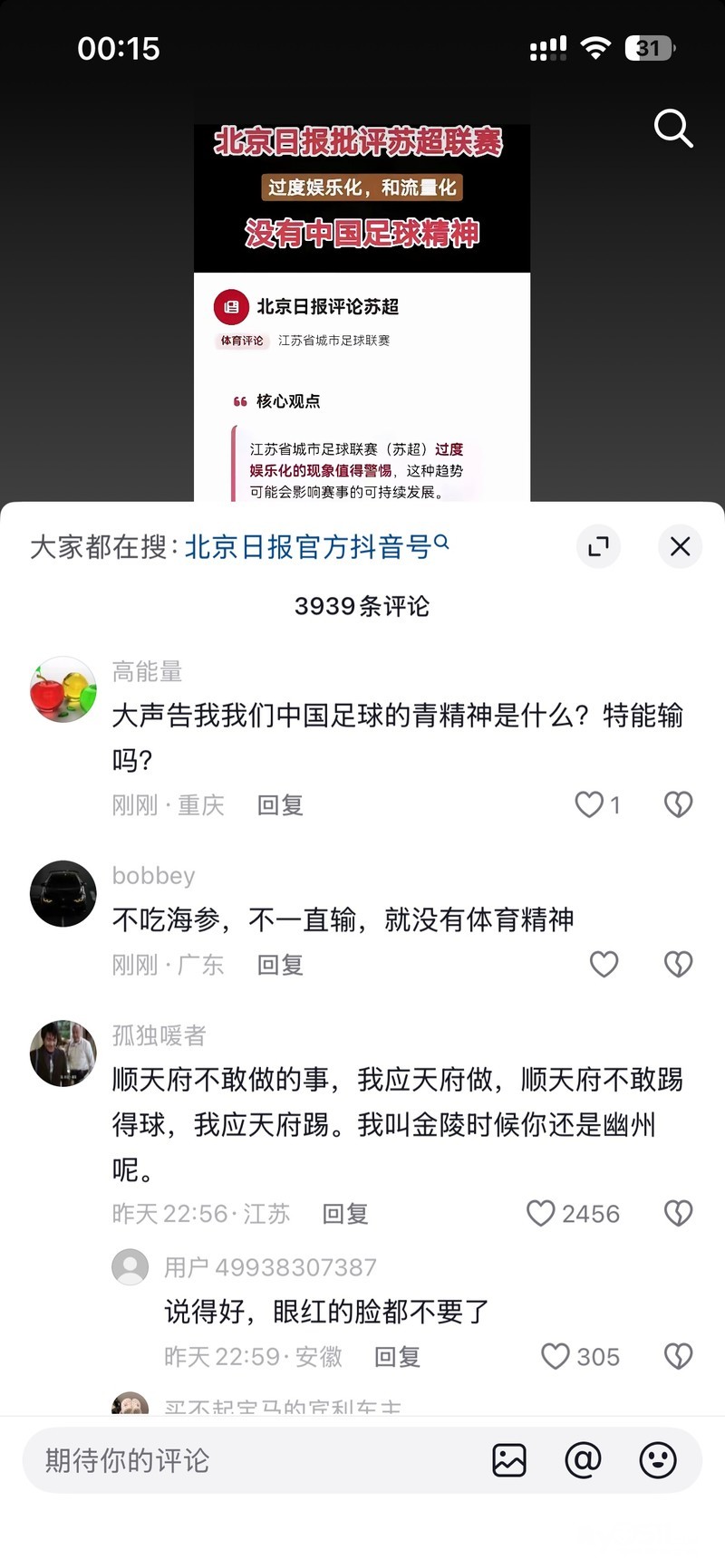The width and height of the screenshot is (725, 1568).
Task: Open the emoji picker
Action: pyautogui.click(x=657, y=1460)
